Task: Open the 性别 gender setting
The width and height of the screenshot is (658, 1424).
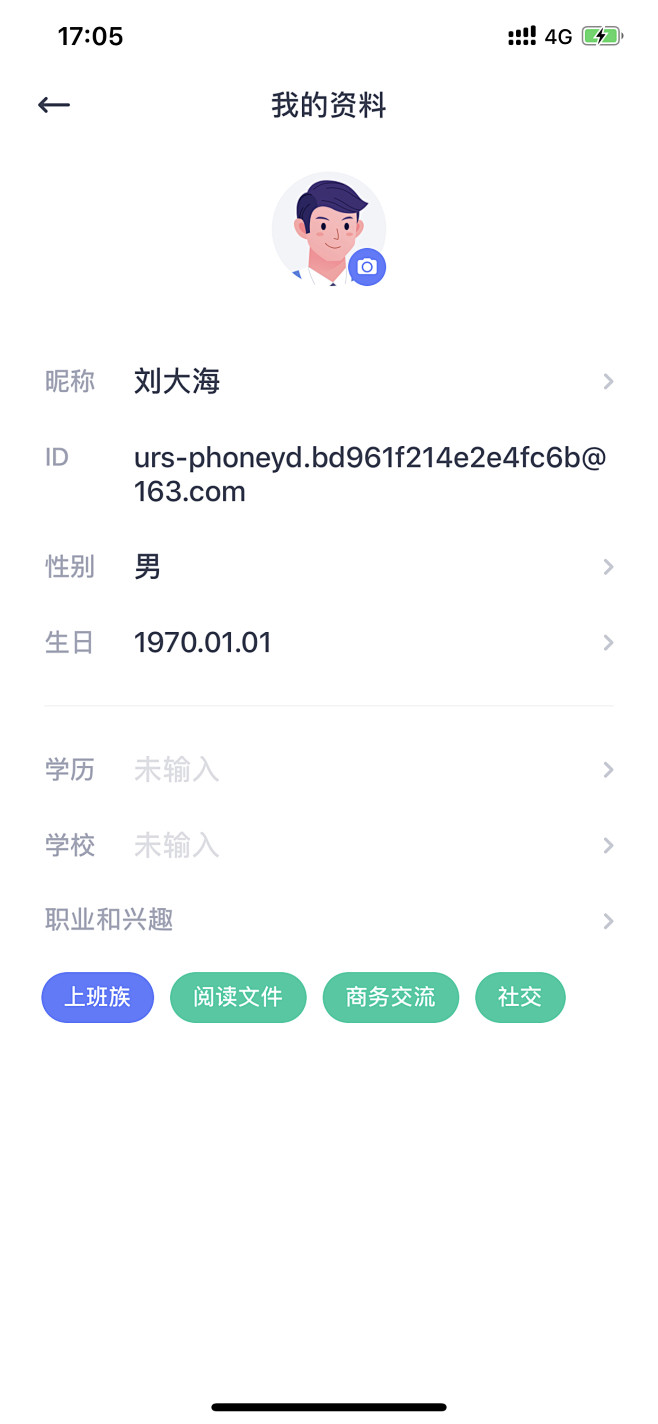Action: pyautogui.click(x=328, y=567)
